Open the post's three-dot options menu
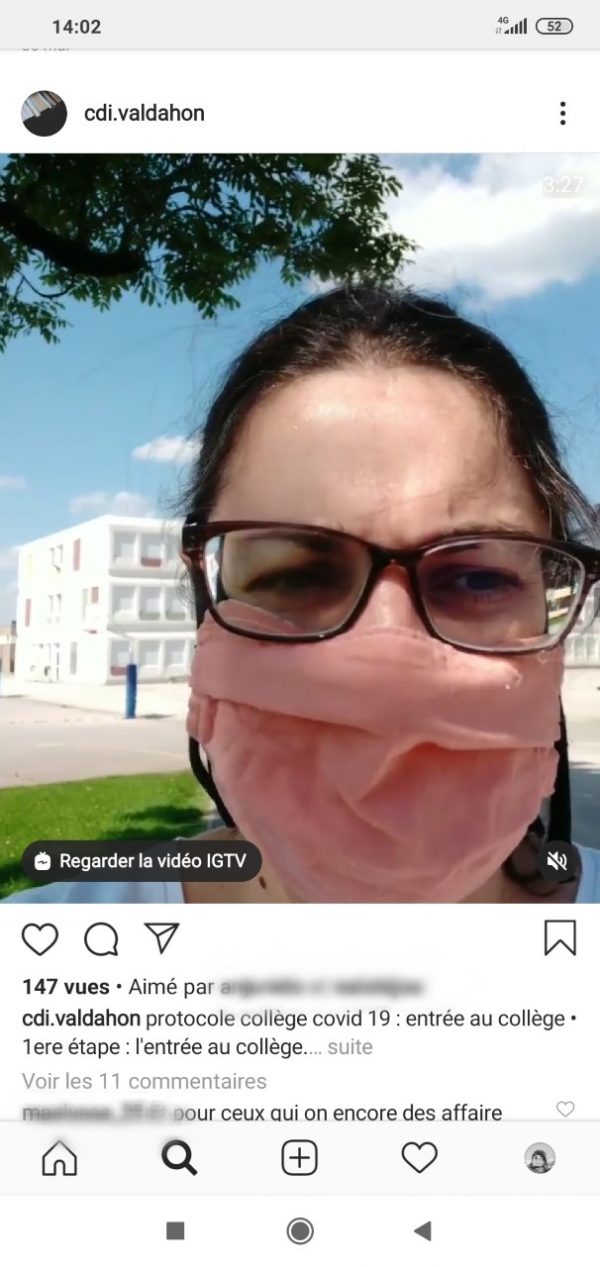Image resolution: width=600 pixels, height=1267 pixels. pos(563,113)
